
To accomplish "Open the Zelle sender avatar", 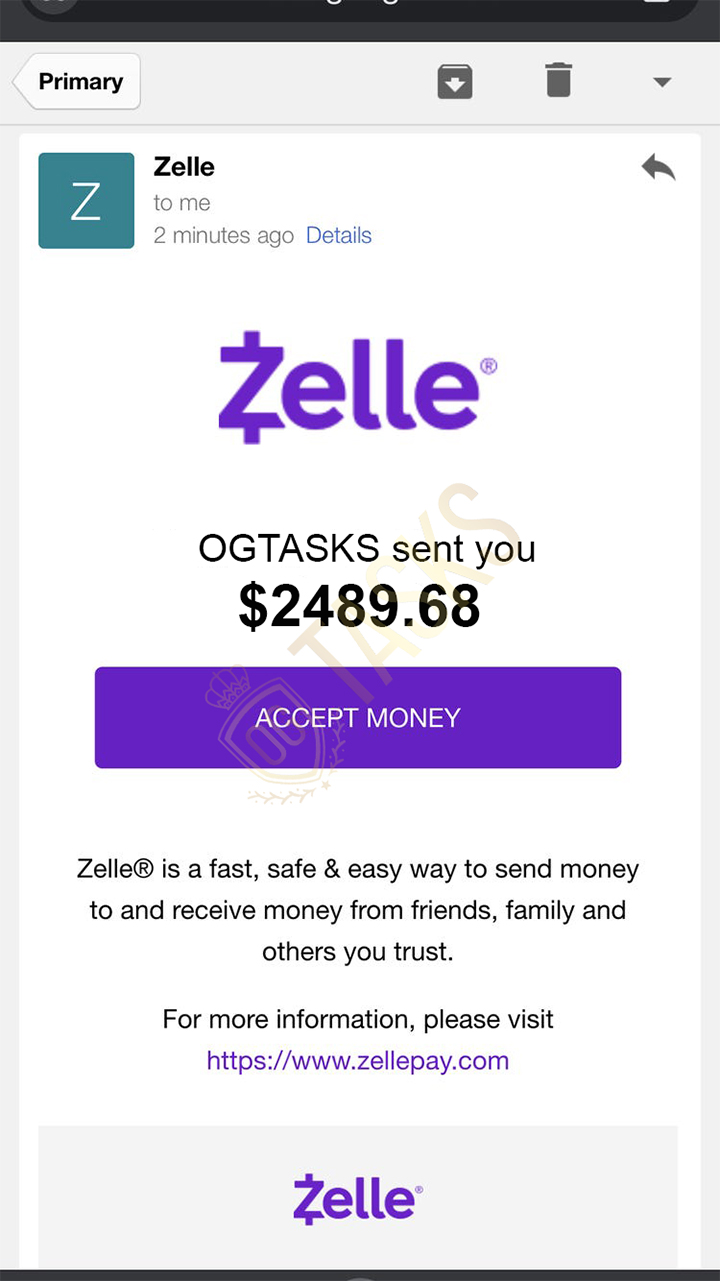I will (x=86, y=201).
